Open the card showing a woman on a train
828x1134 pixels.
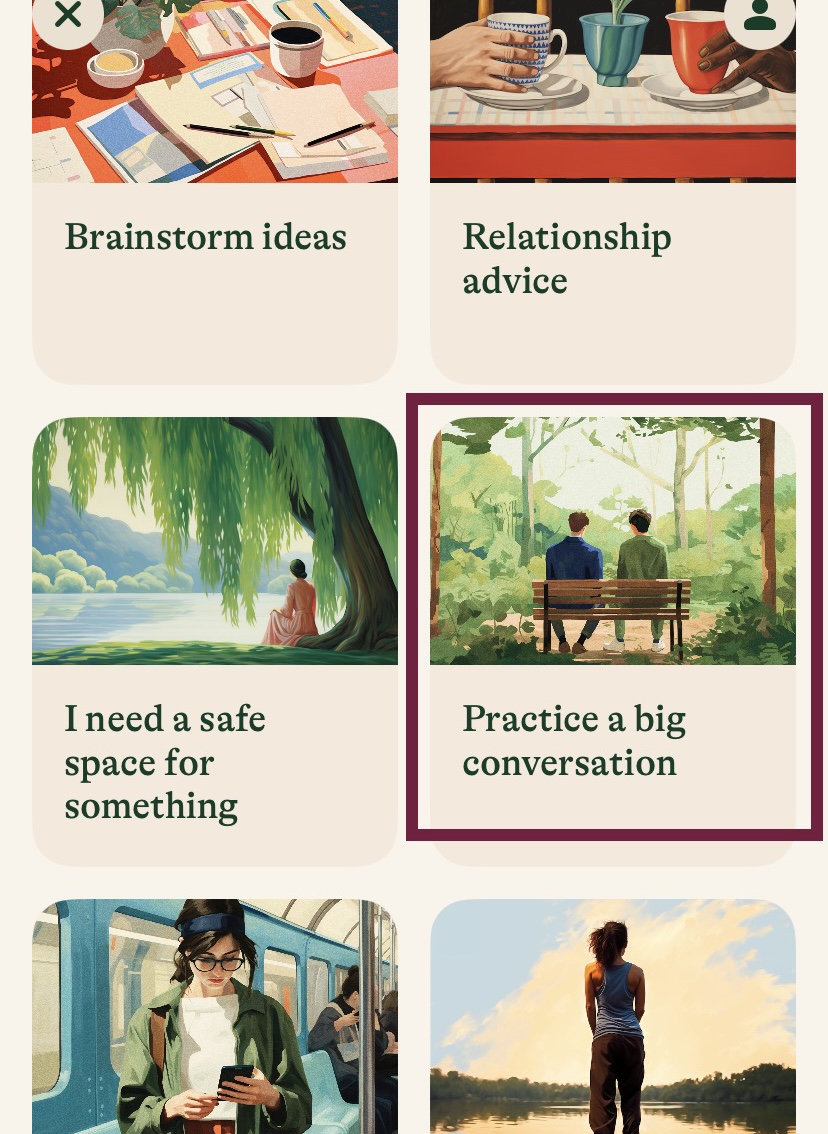click(x=215, y=1016)
